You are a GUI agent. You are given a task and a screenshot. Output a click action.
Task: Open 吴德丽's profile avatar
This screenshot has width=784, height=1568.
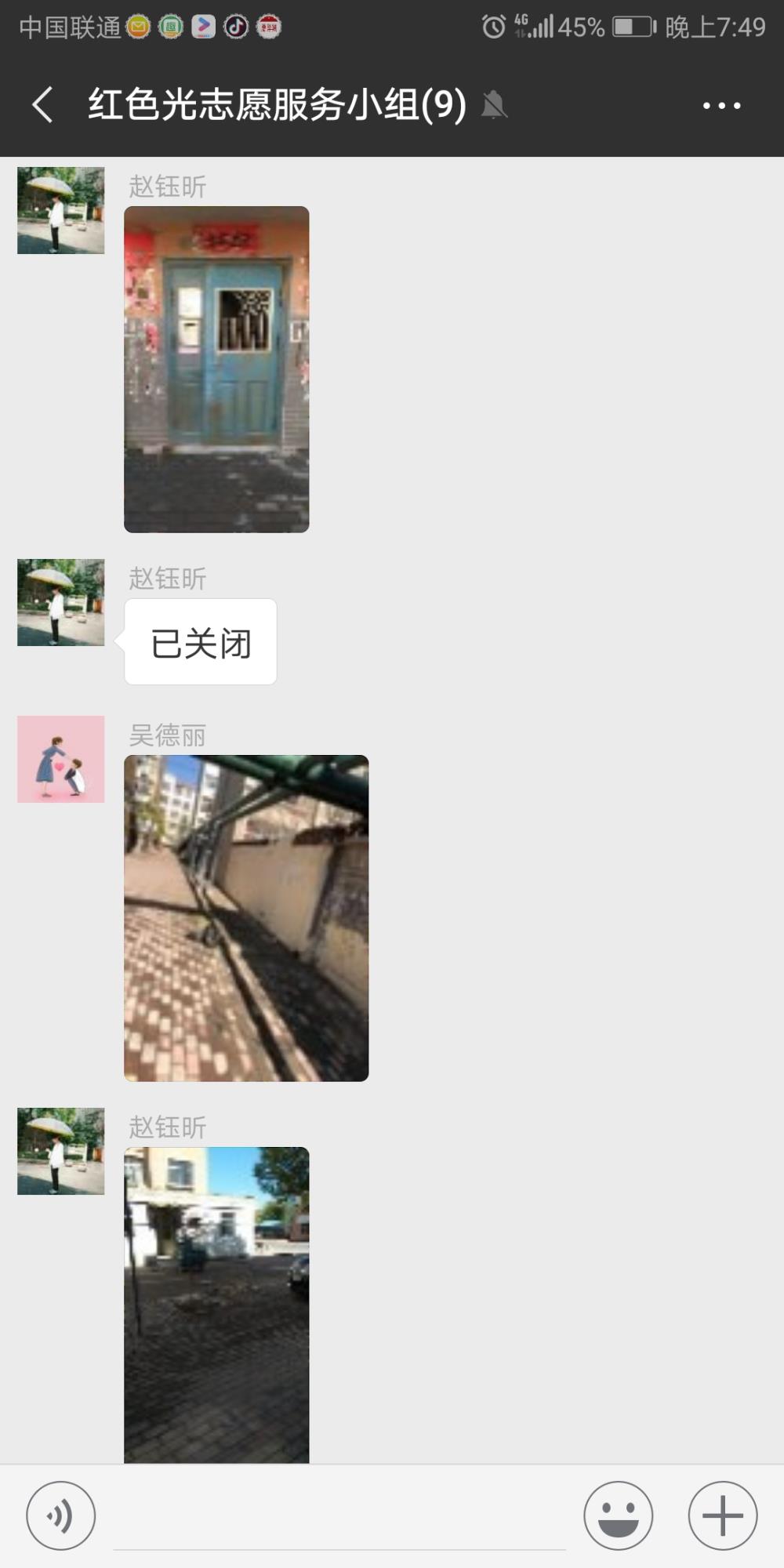(60, 759)
